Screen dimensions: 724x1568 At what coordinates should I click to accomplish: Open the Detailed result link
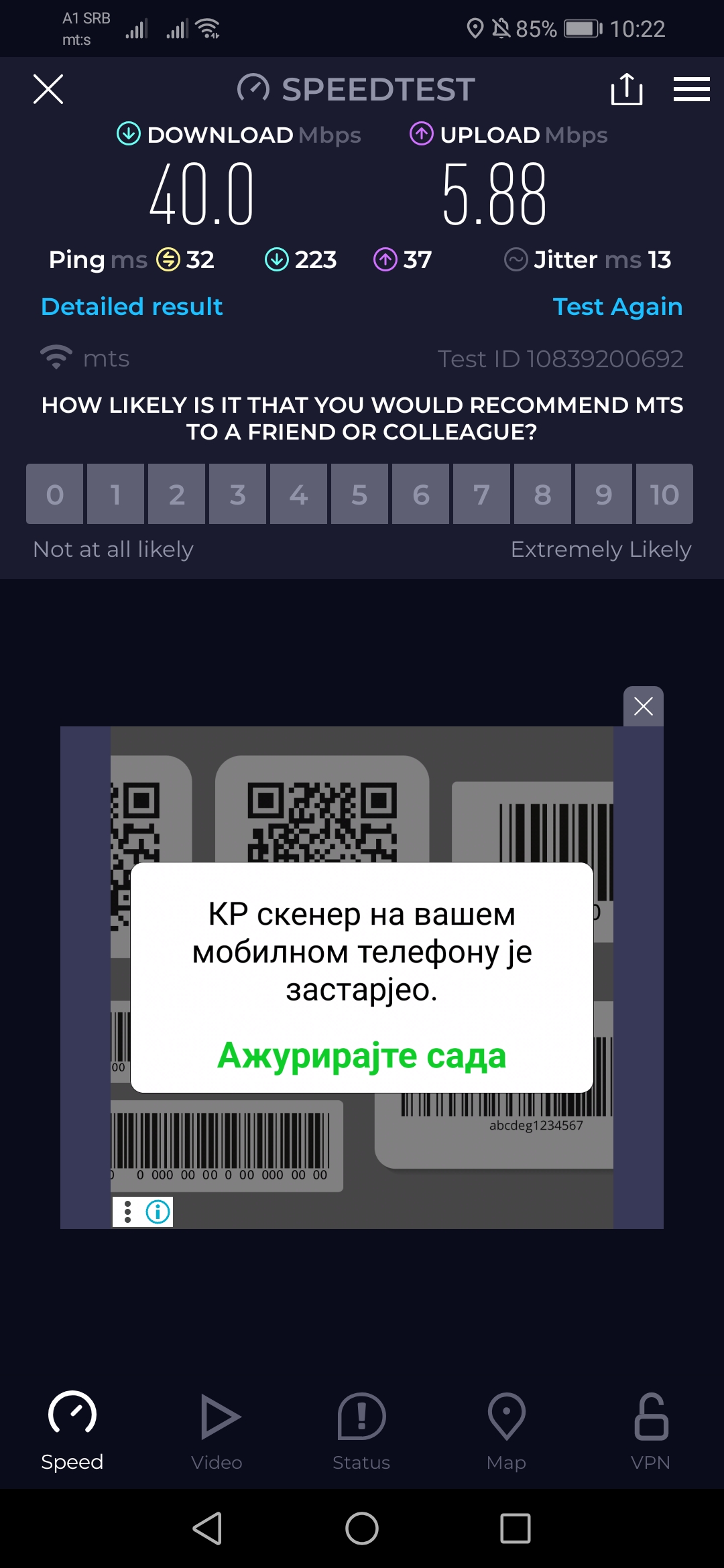pos(132,307)
